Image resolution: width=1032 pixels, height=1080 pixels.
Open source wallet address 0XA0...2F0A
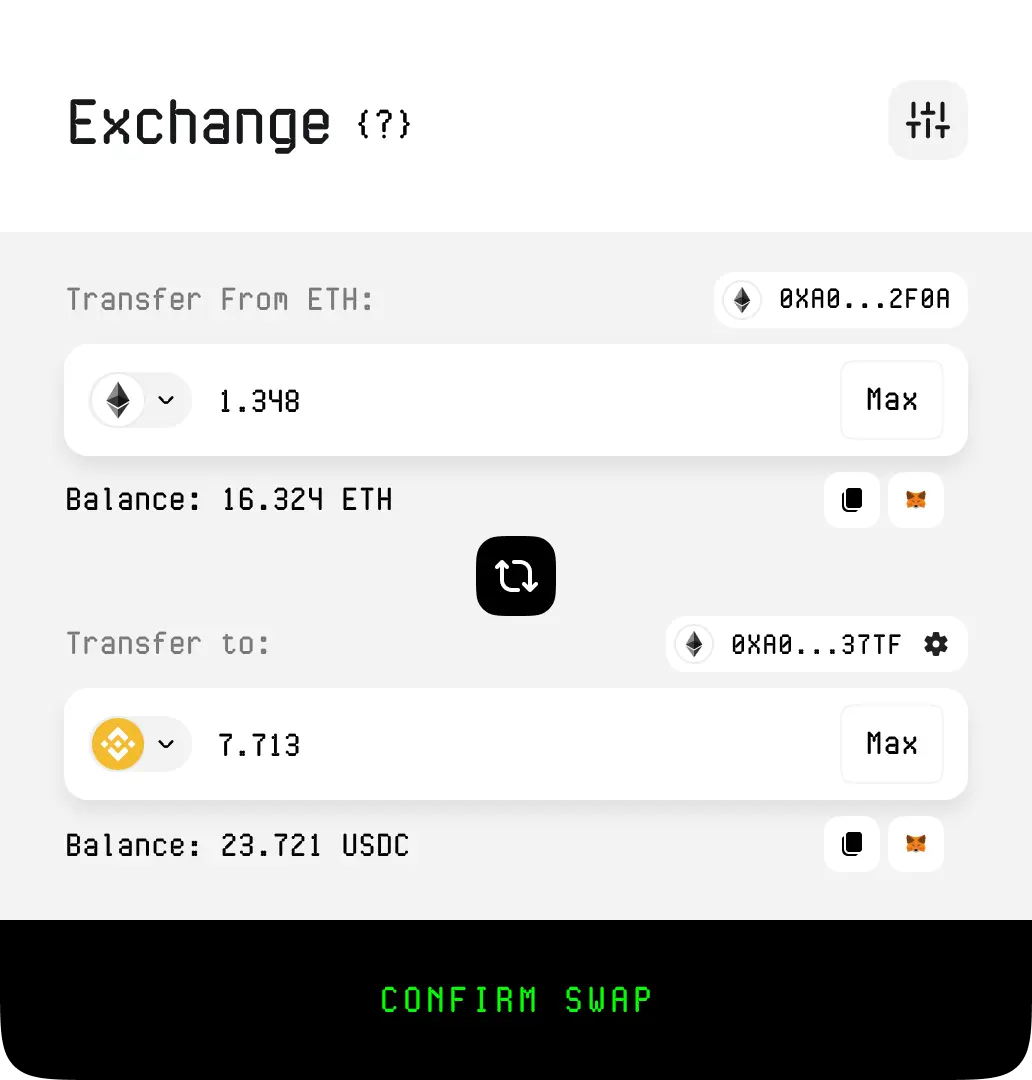pos(841,299)
